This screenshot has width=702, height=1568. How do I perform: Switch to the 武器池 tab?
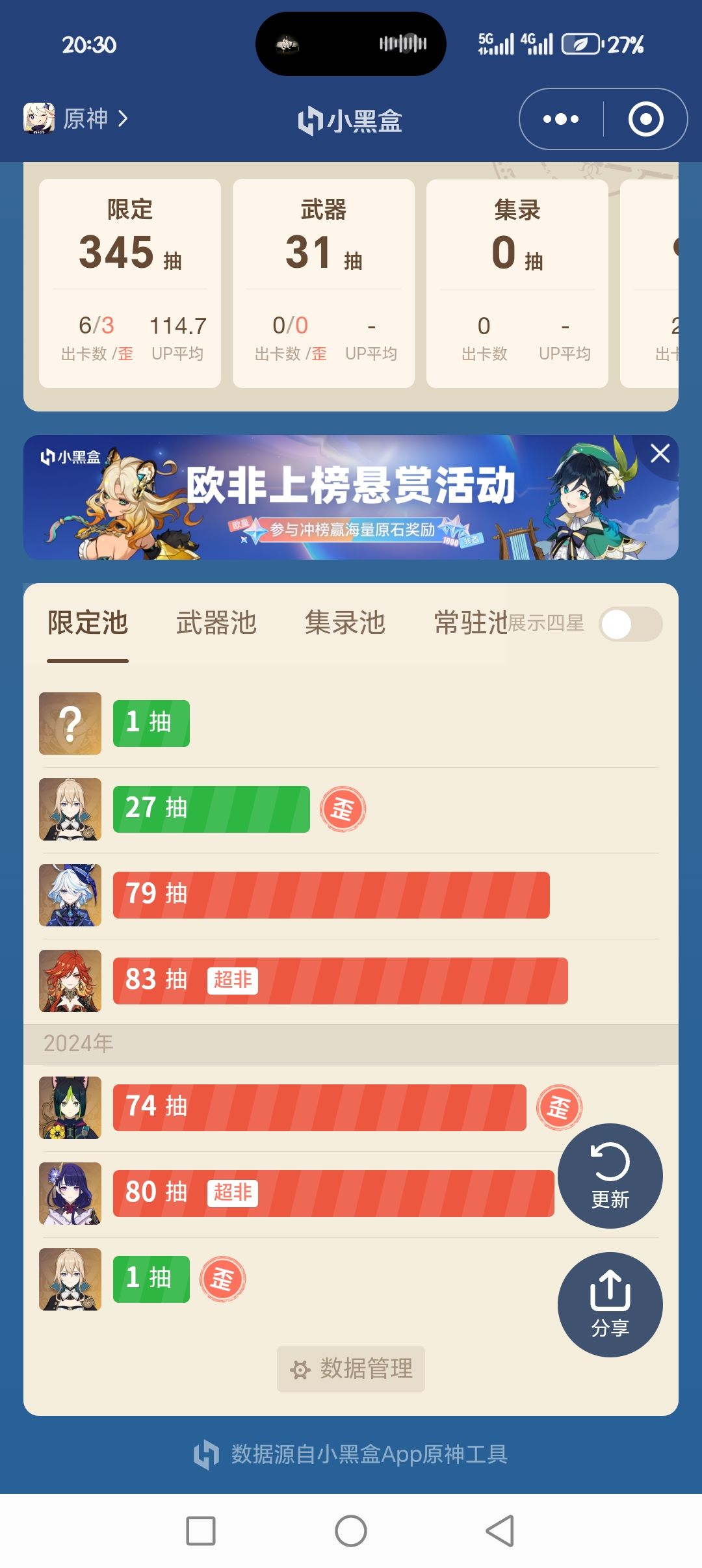[216, 623]
